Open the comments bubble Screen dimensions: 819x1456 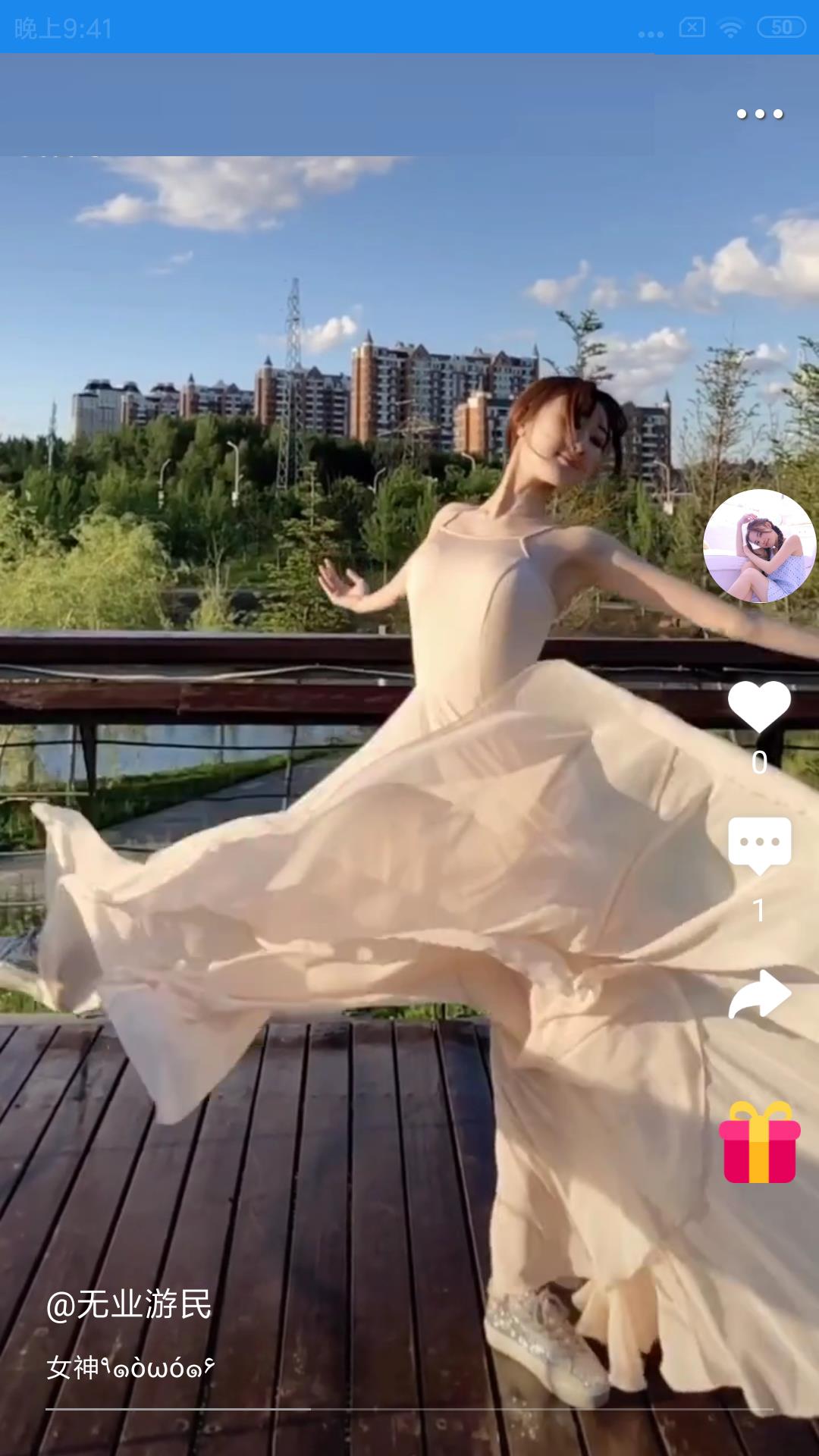point(759,846)
